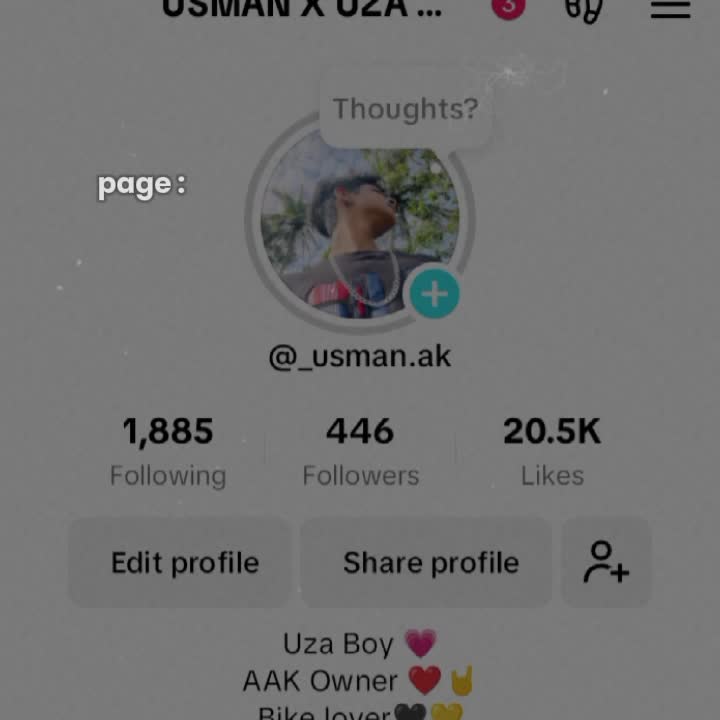View the Followers list
Image resolution: width=720 pixels, height=720 pixels.
point(360,451)
